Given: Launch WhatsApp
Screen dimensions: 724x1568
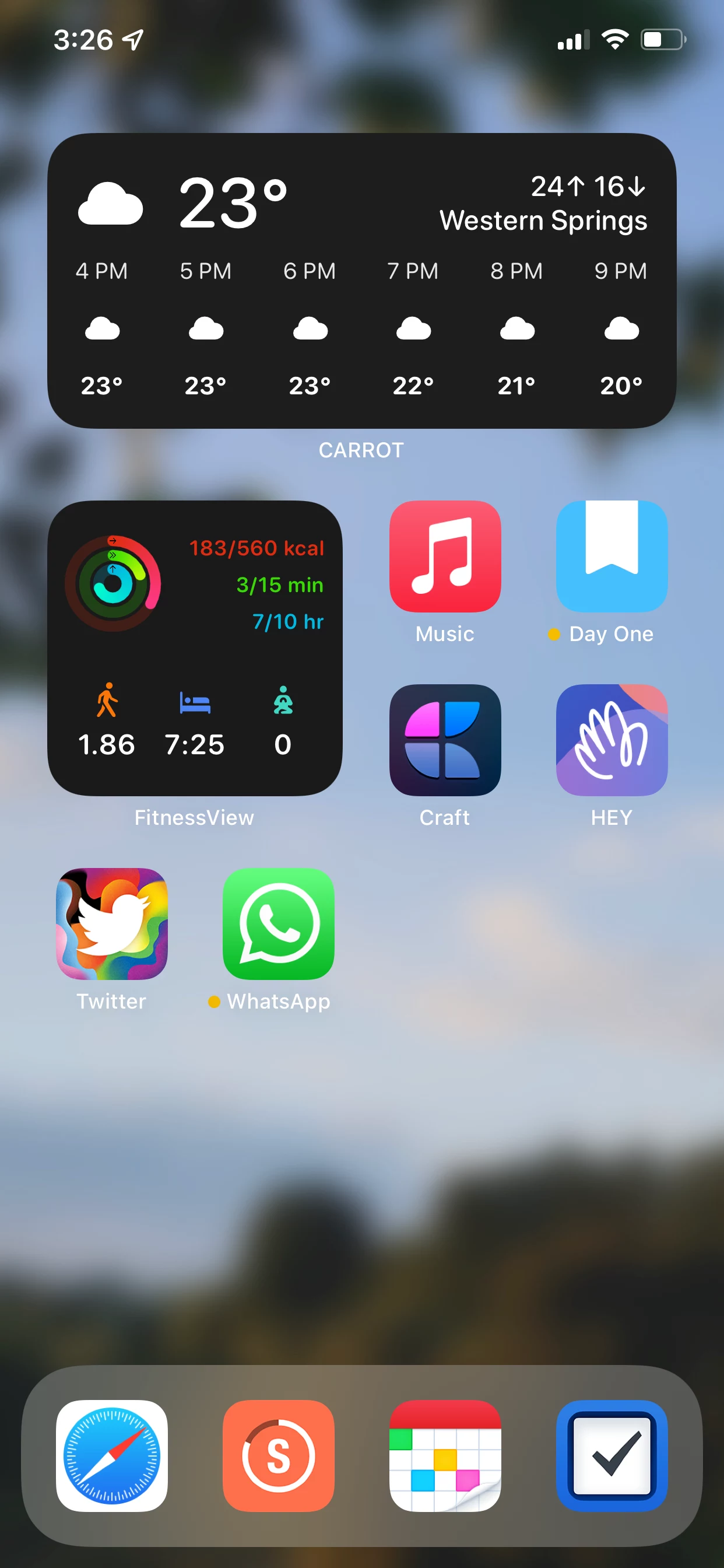Looking at the screenshot, I should [279, 924].
